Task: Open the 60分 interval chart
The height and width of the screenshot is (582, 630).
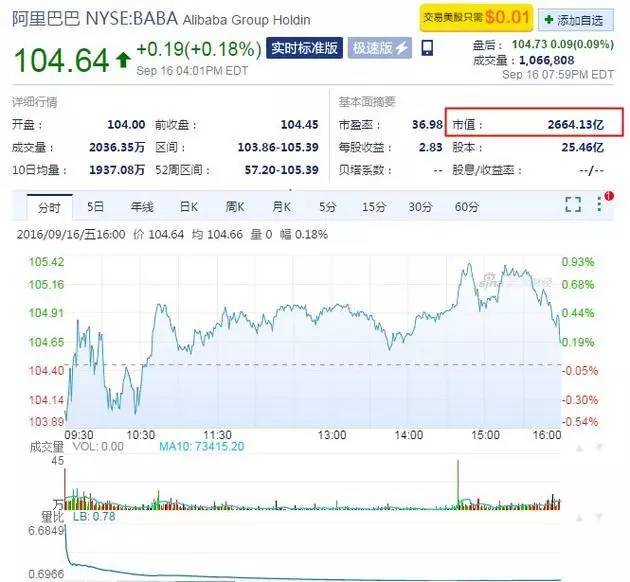Action: (467, 207)
